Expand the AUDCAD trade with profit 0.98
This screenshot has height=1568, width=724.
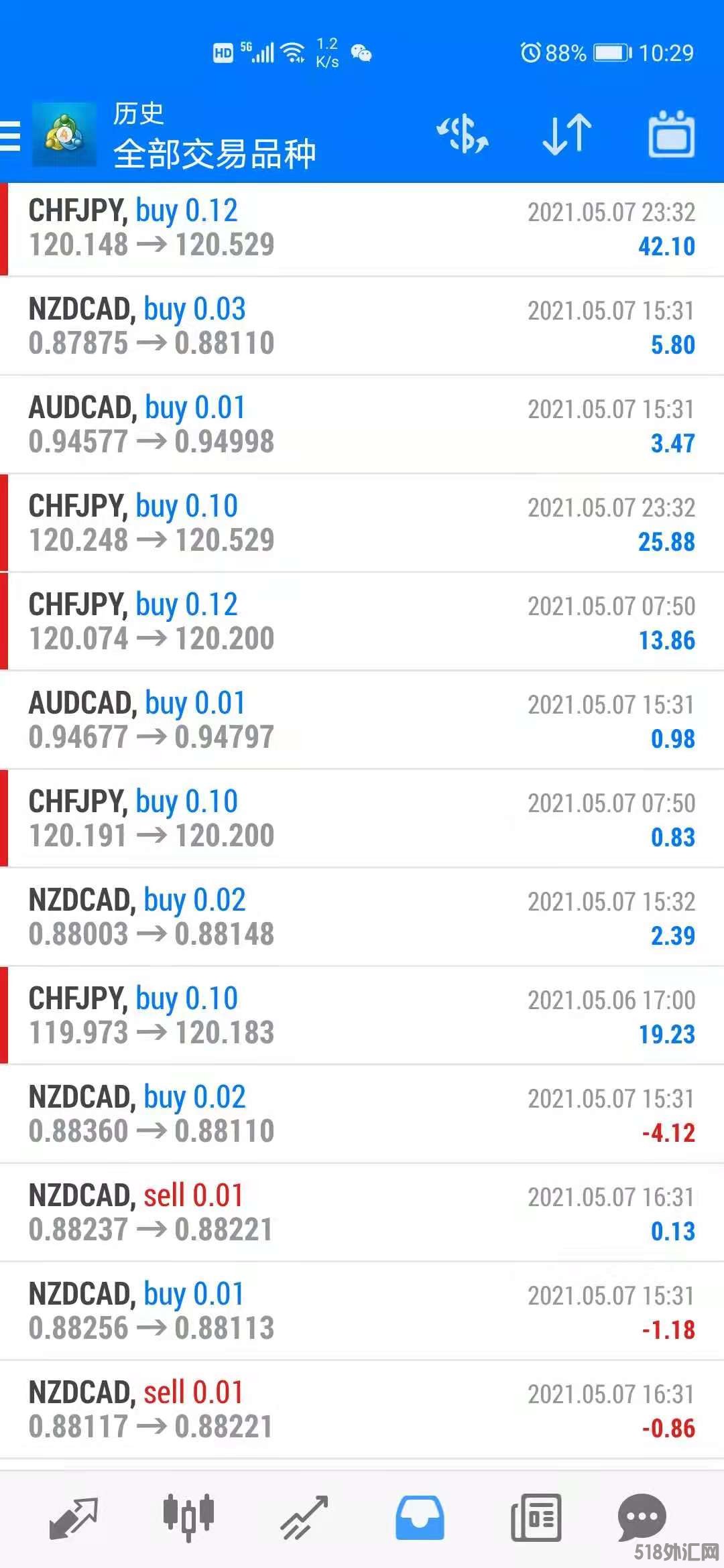[362, 721]
